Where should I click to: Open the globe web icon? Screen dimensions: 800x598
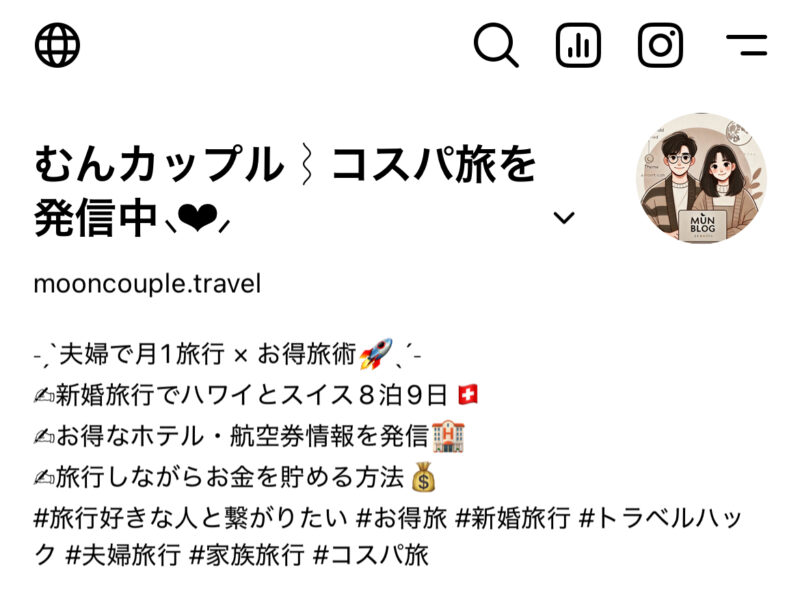[x=57, y=45]
